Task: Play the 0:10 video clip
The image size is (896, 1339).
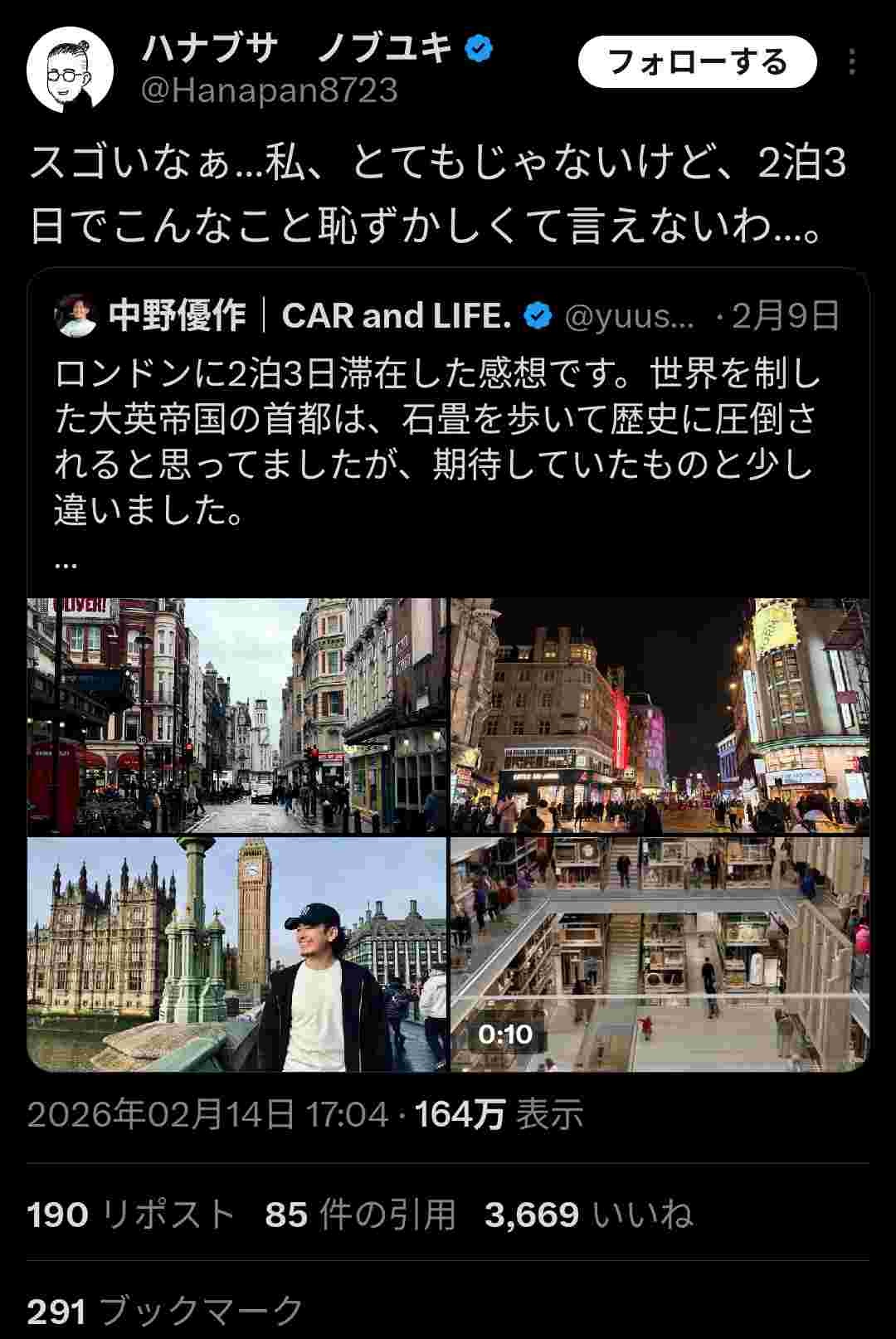Action: [x=660, y=954]
